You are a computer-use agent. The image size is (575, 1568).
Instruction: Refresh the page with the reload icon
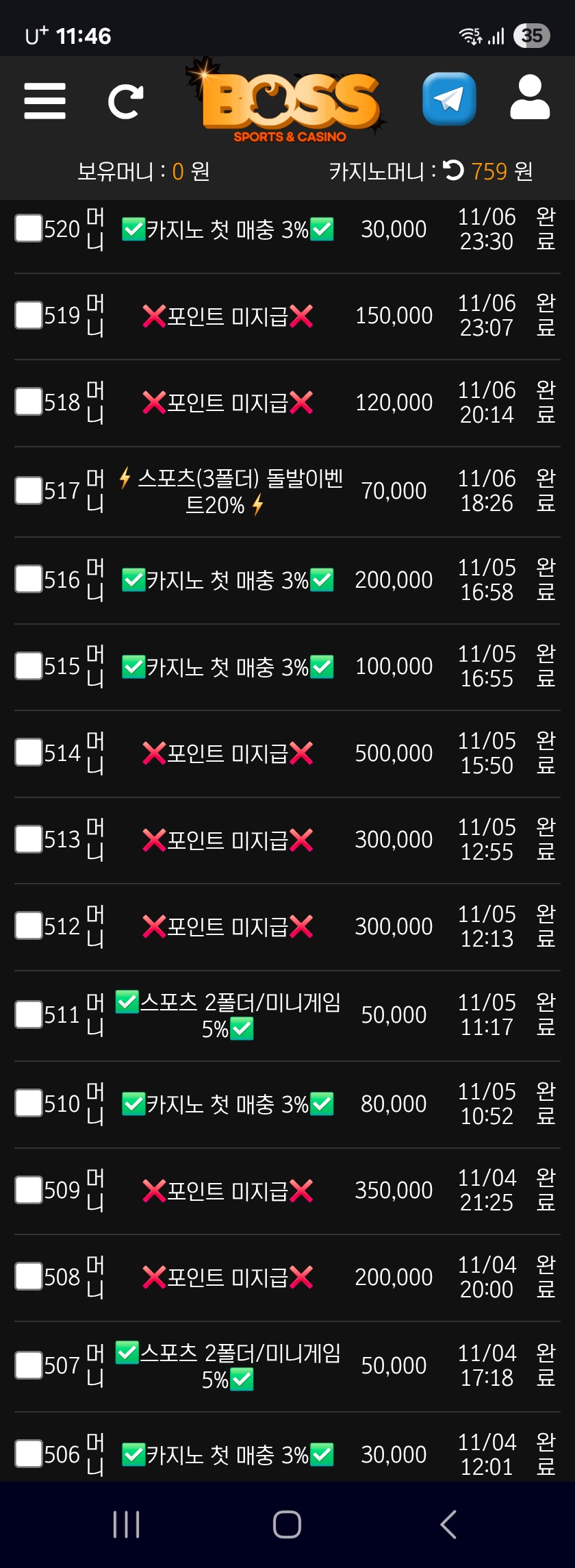125,101
